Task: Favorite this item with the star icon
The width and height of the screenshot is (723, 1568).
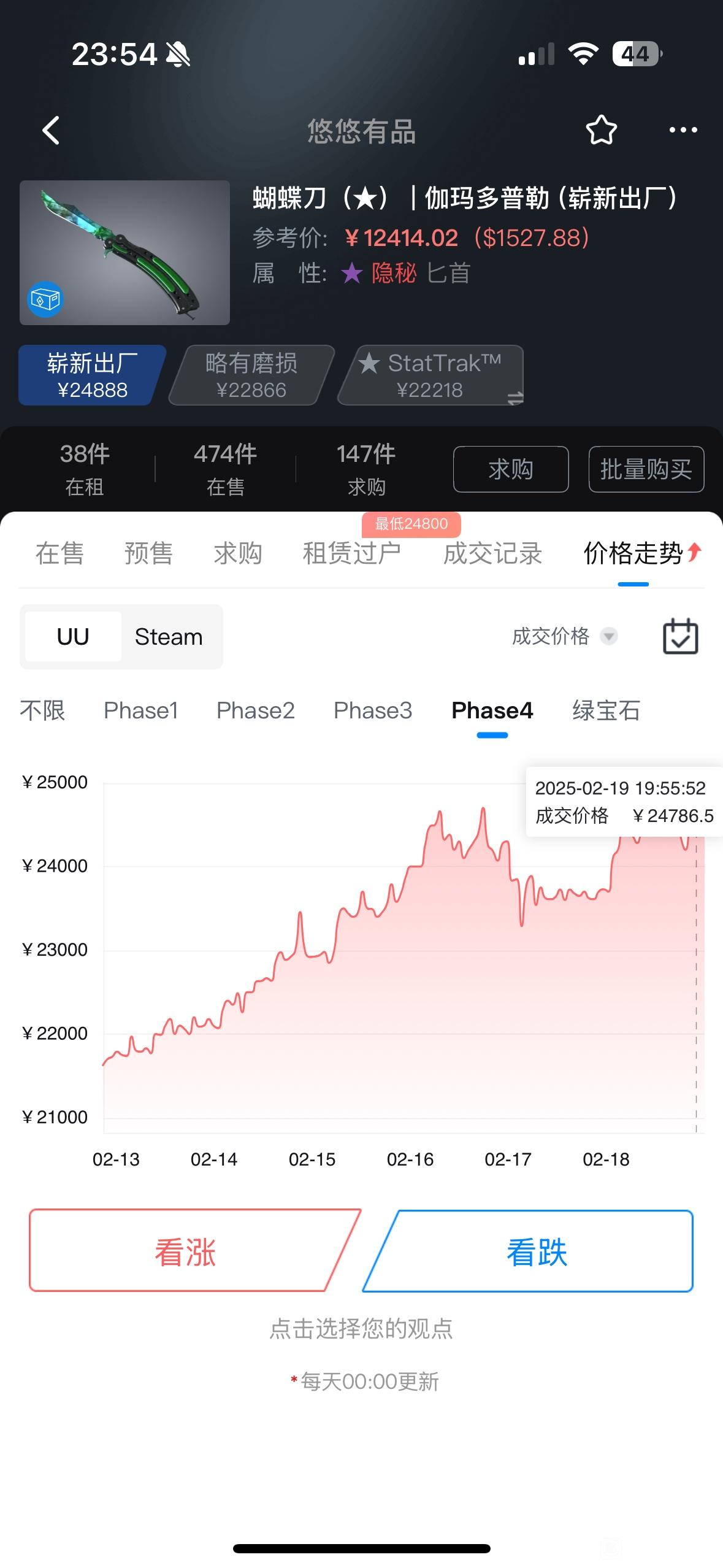Action: 601,130
